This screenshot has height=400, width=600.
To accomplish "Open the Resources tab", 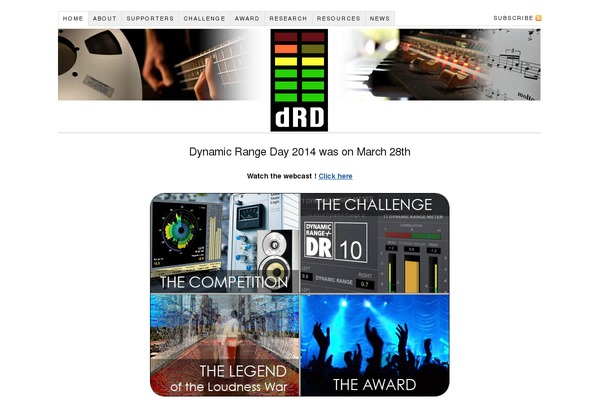I will coord(338,18).
